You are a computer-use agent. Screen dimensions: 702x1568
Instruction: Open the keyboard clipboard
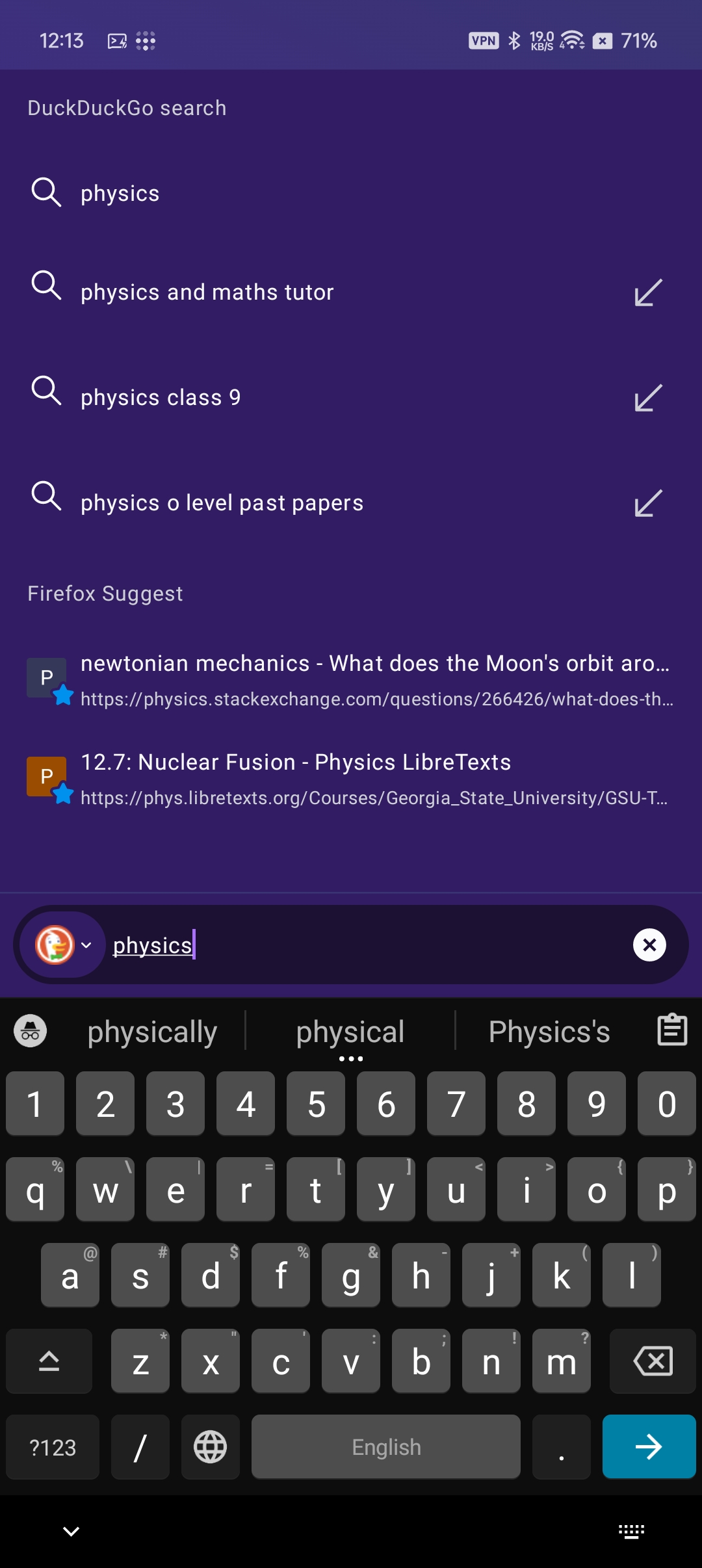click(x=672, y=1030)
